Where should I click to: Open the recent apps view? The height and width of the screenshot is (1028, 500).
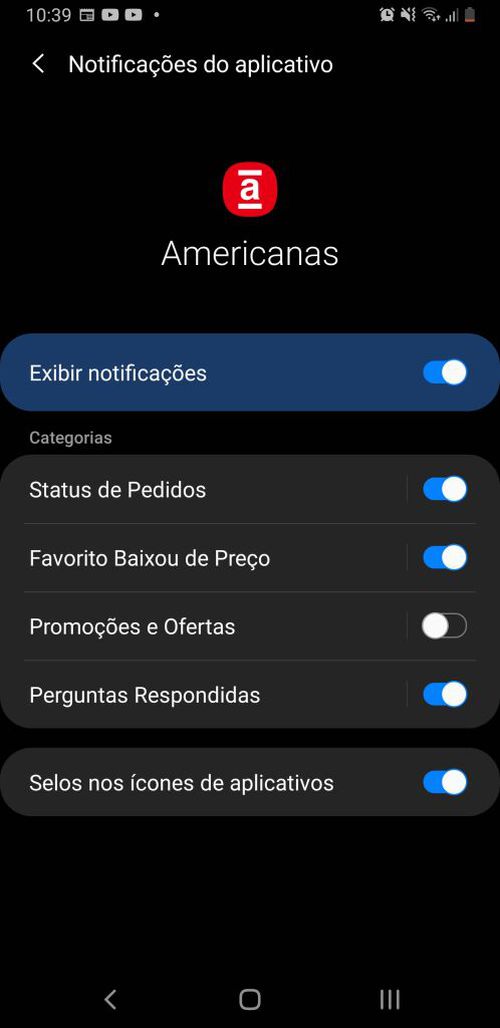pyautogui.click(x=390, y=999)
